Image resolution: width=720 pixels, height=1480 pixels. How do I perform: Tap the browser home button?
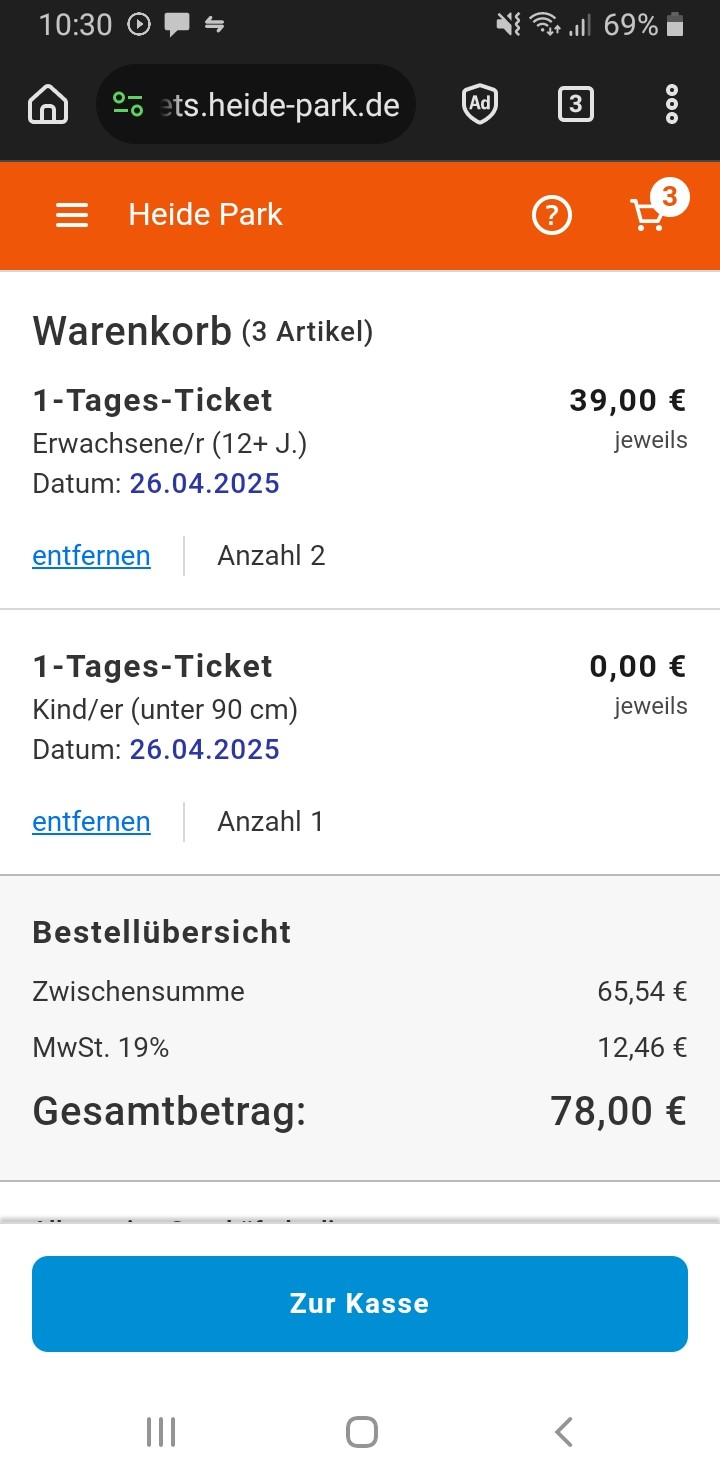[x=48, y=104]
